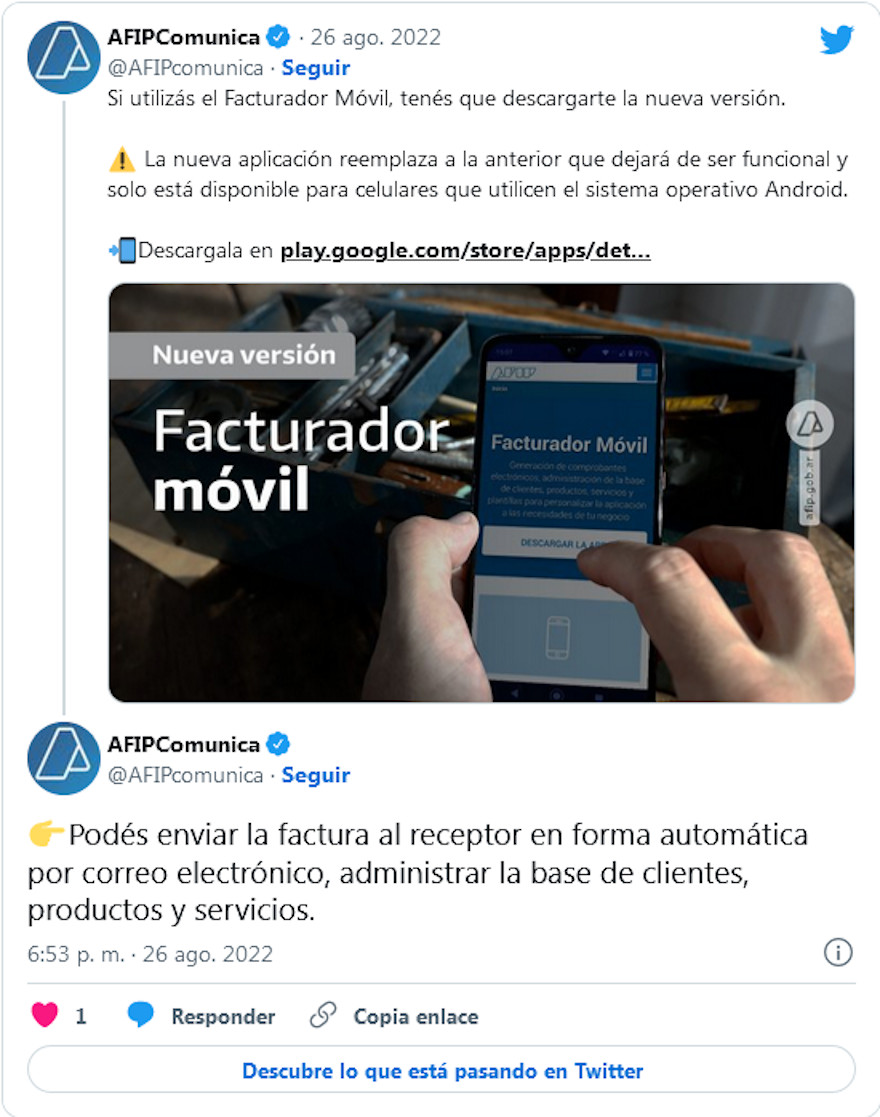The width and height of the screenshot is (880, 1117).
Task: Open the Facturador móvil image card
Action: pyautogui.click(x=481, y=492)
